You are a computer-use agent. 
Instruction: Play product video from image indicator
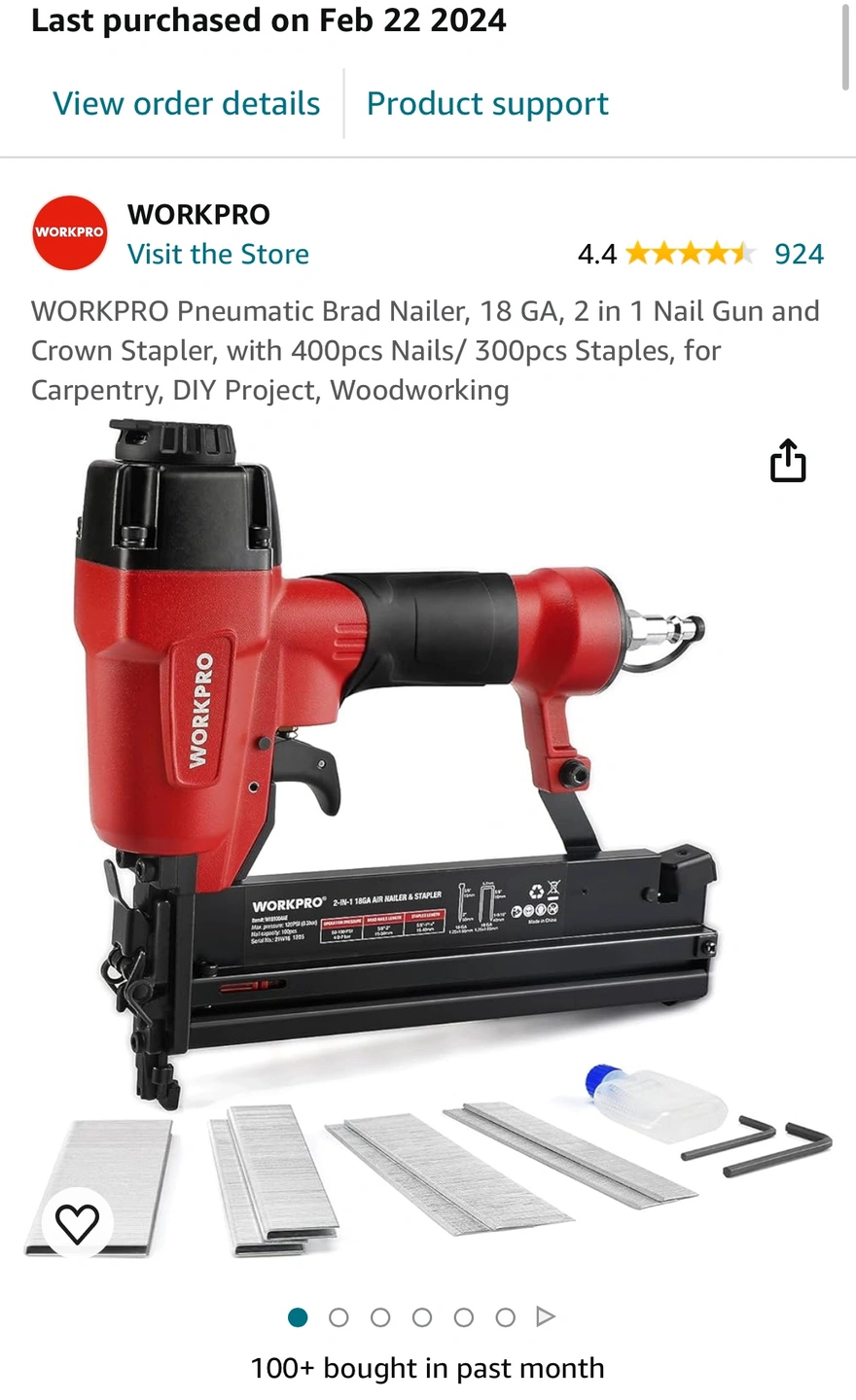pyautogui.click(x=546, y=1317)
